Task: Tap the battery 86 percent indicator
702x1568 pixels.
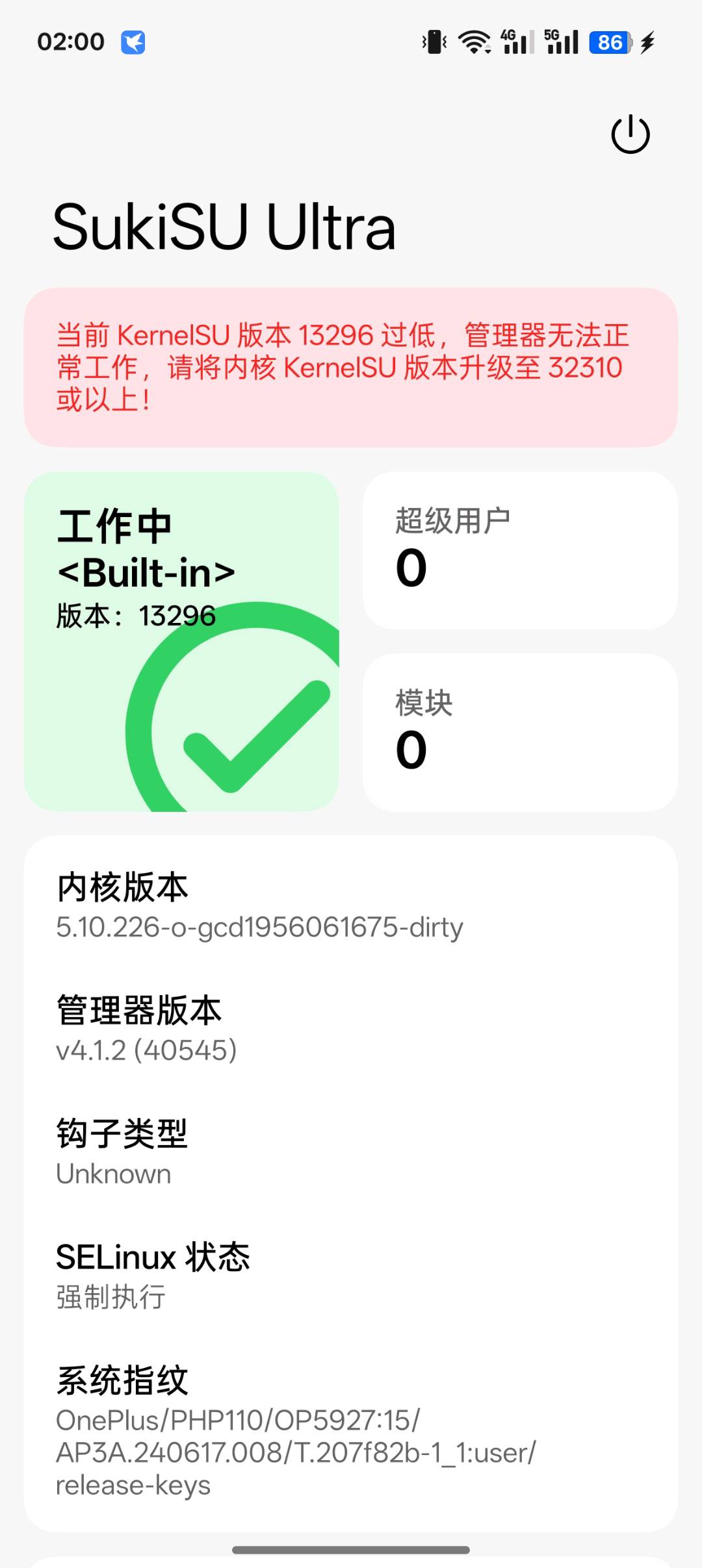Action: point(610,41)
